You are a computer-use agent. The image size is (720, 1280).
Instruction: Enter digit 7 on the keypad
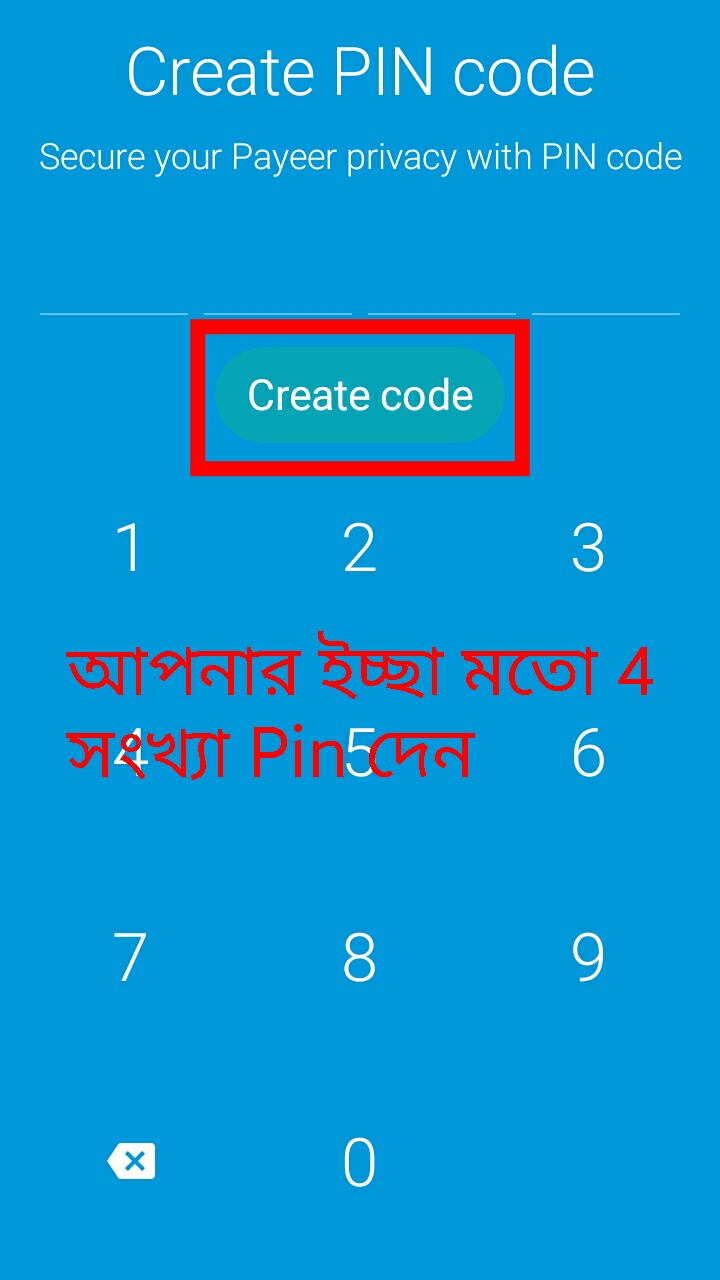tap(130, 957)
